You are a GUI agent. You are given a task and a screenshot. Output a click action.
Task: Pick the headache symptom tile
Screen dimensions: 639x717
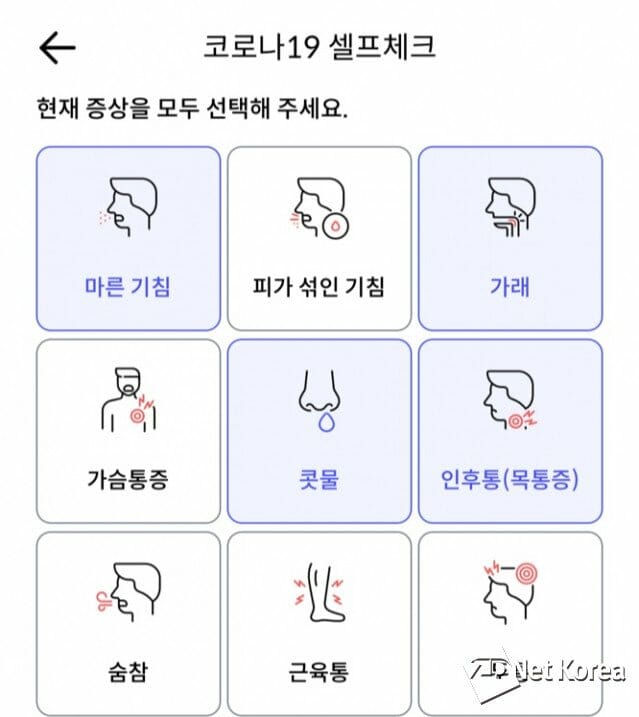[x=510, y=610]
